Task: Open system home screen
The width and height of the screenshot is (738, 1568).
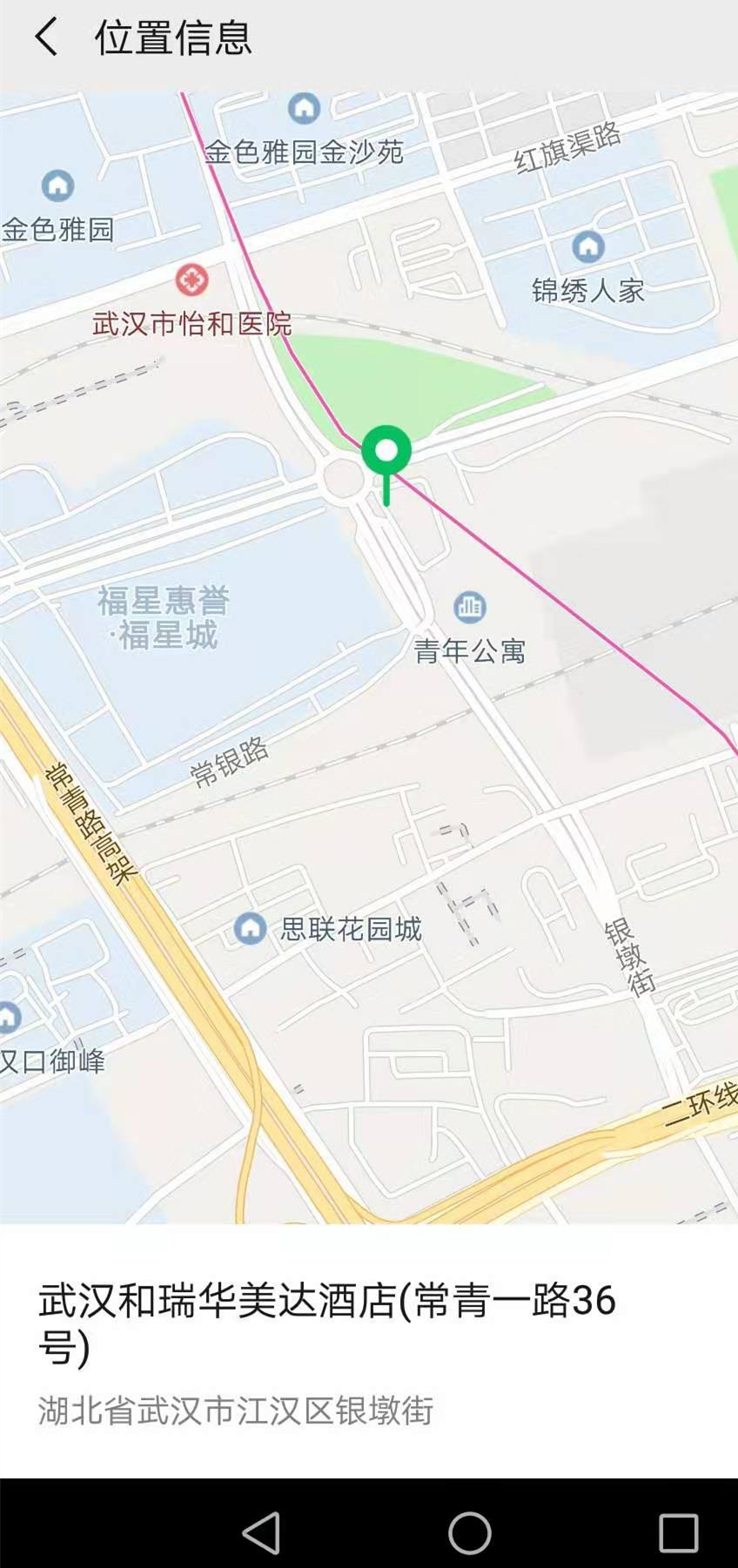Action: (x=469, y=1532)
